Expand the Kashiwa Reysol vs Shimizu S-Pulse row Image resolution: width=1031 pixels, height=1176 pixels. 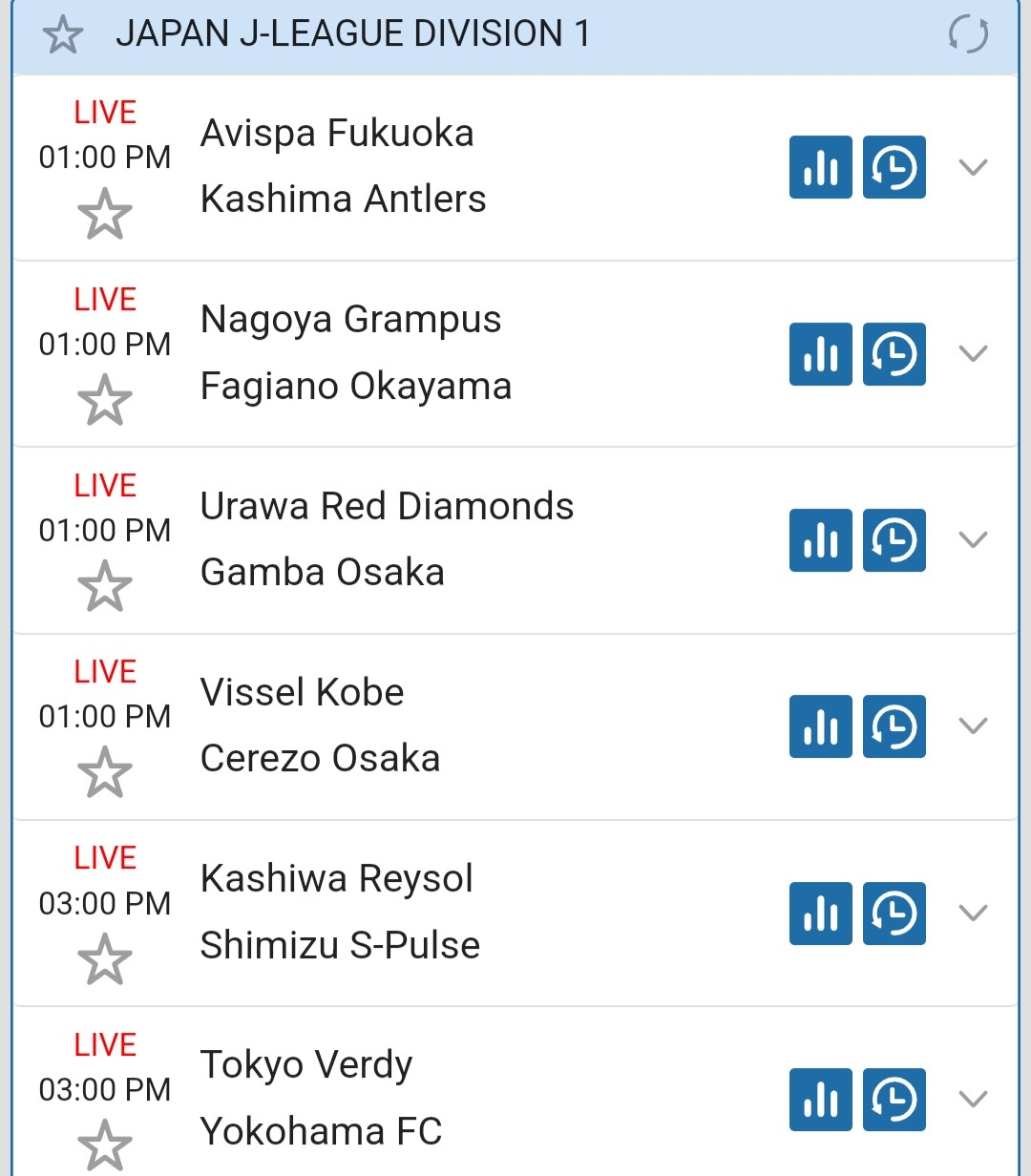pos(973,913)
